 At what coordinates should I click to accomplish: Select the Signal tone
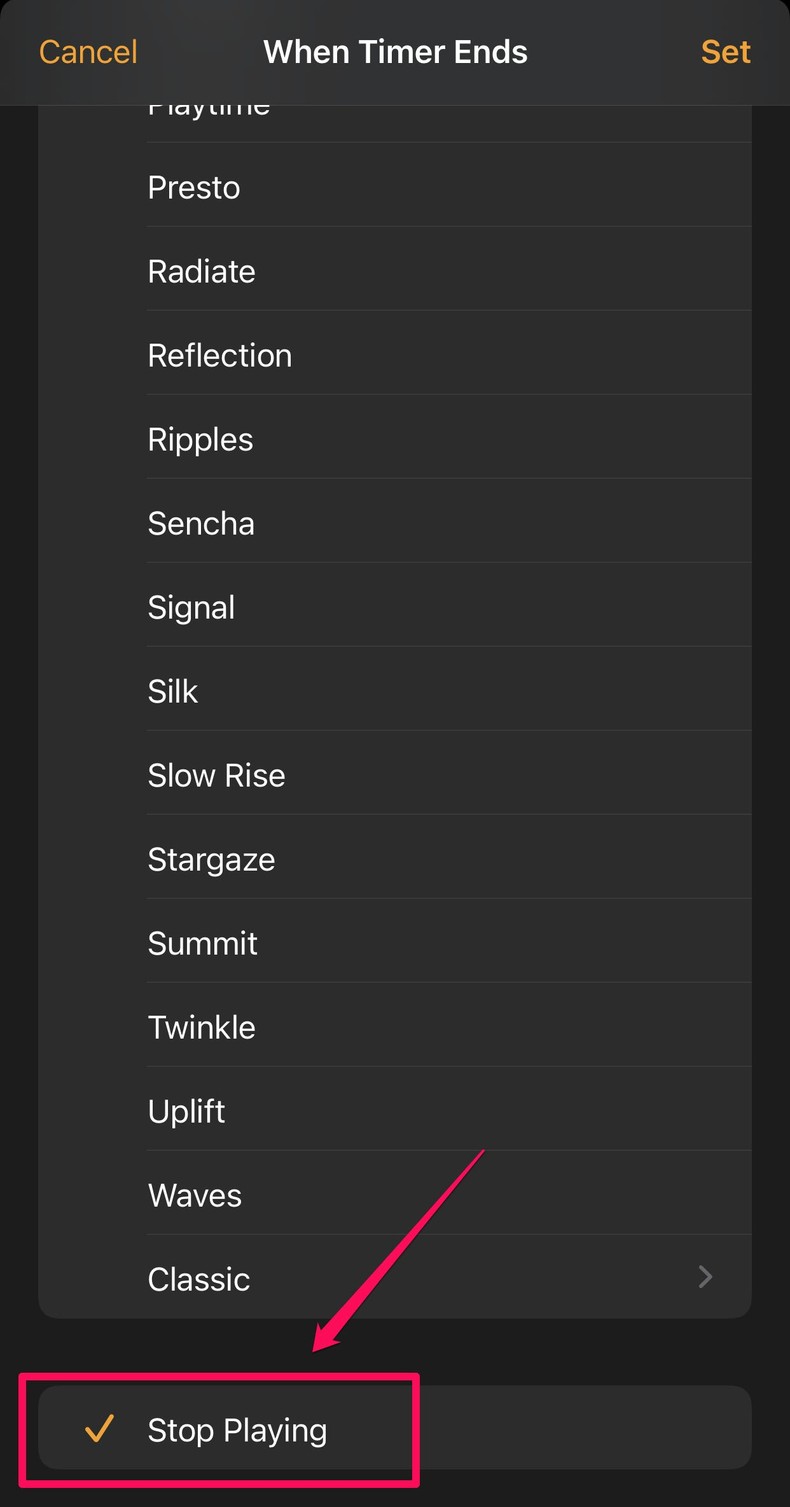coord(191,607)
